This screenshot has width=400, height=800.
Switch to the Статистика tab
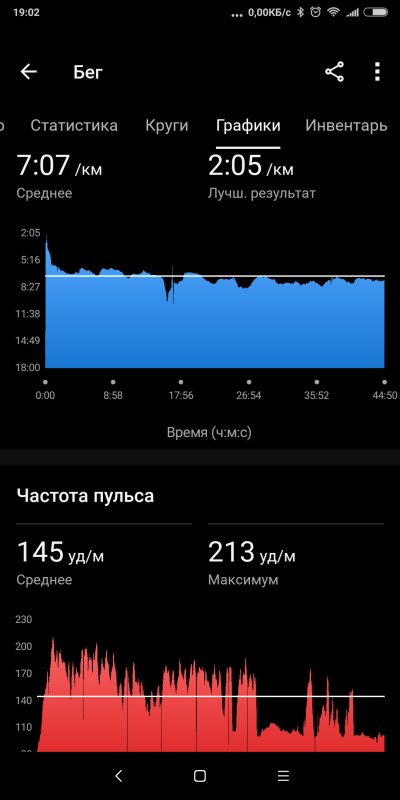(x=74, y=126)
